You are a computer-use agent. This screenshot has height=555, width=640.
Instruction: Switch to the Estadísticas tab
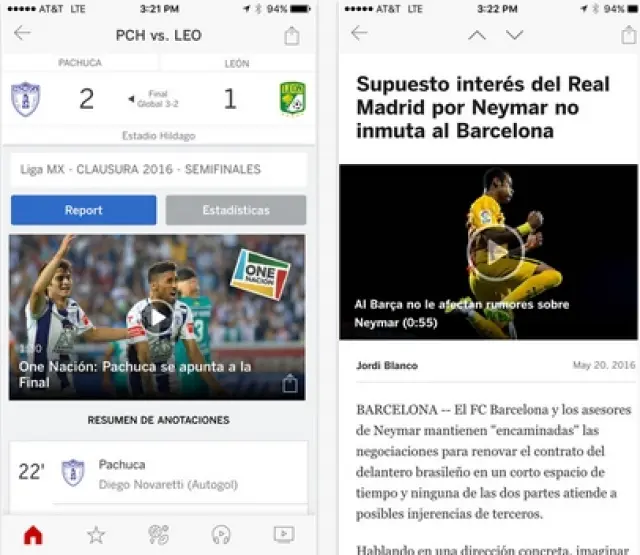236,210
